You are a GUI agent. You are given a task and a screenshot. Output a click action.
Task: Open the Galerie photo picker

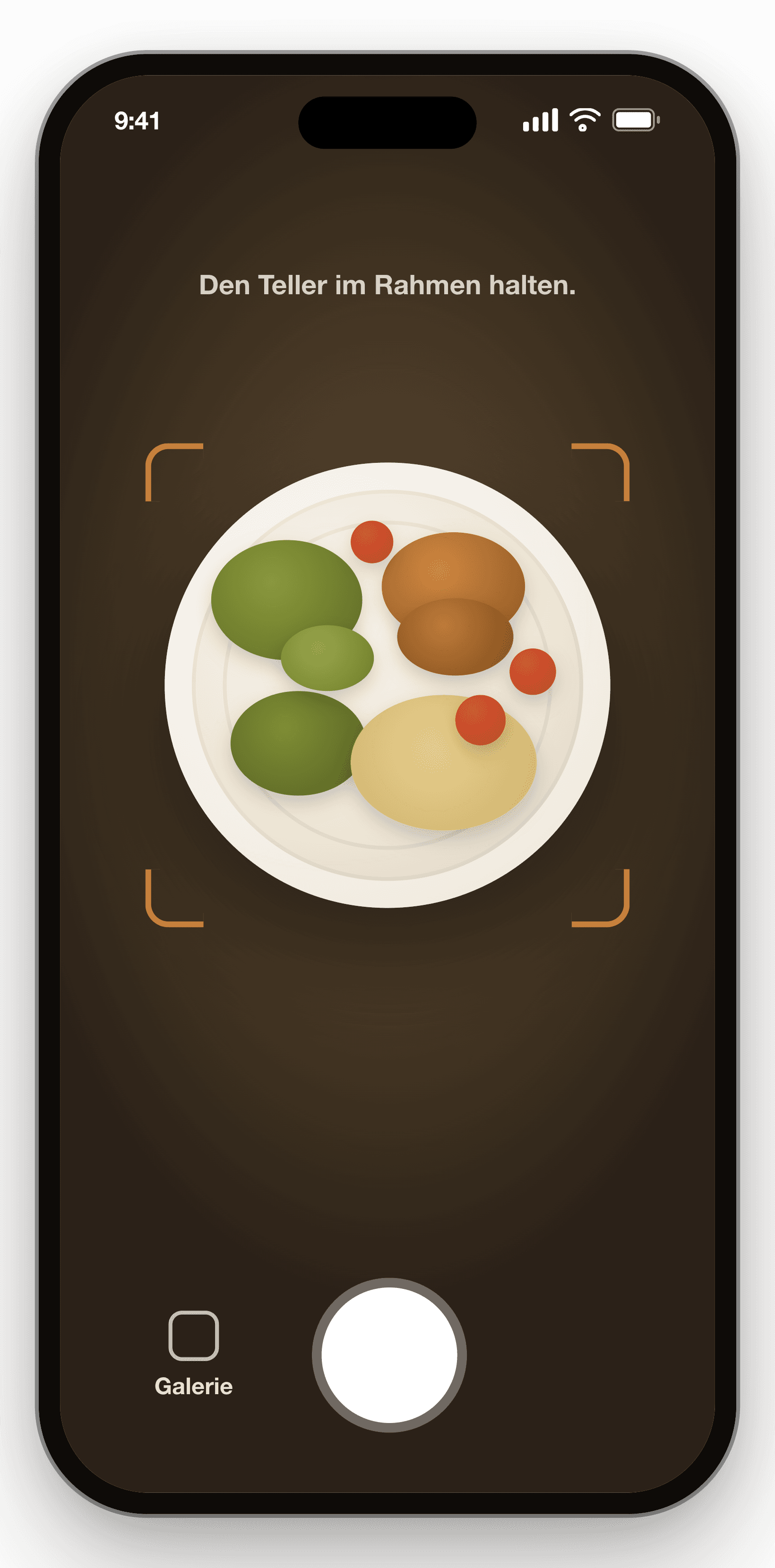tap(193, 1353)
